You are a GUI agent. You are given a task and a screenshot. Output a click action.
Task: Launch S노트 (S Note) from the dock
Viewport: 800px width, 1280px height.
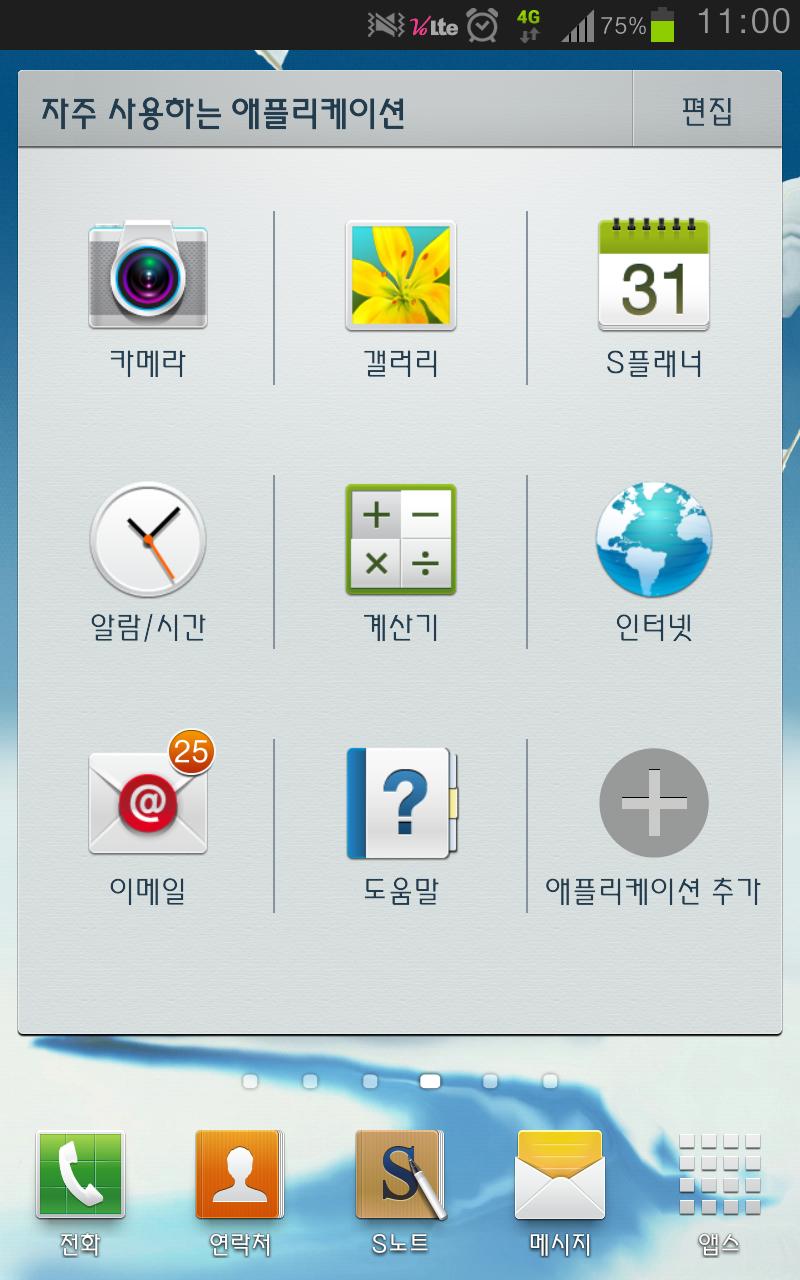(x=400, y=1176)
